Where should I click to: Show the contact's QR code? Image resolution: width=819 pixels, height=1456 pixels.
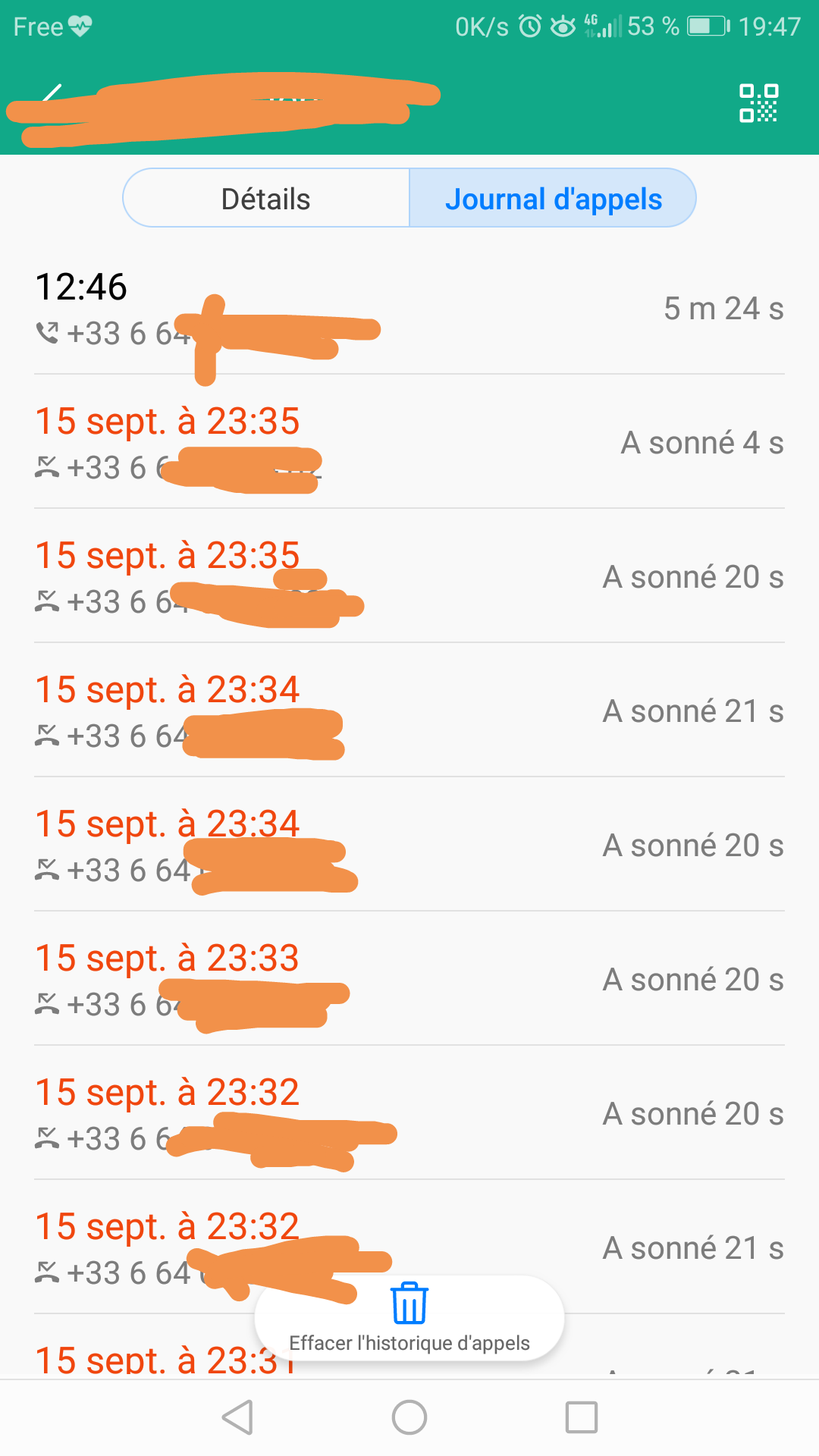tap(758, 103)
